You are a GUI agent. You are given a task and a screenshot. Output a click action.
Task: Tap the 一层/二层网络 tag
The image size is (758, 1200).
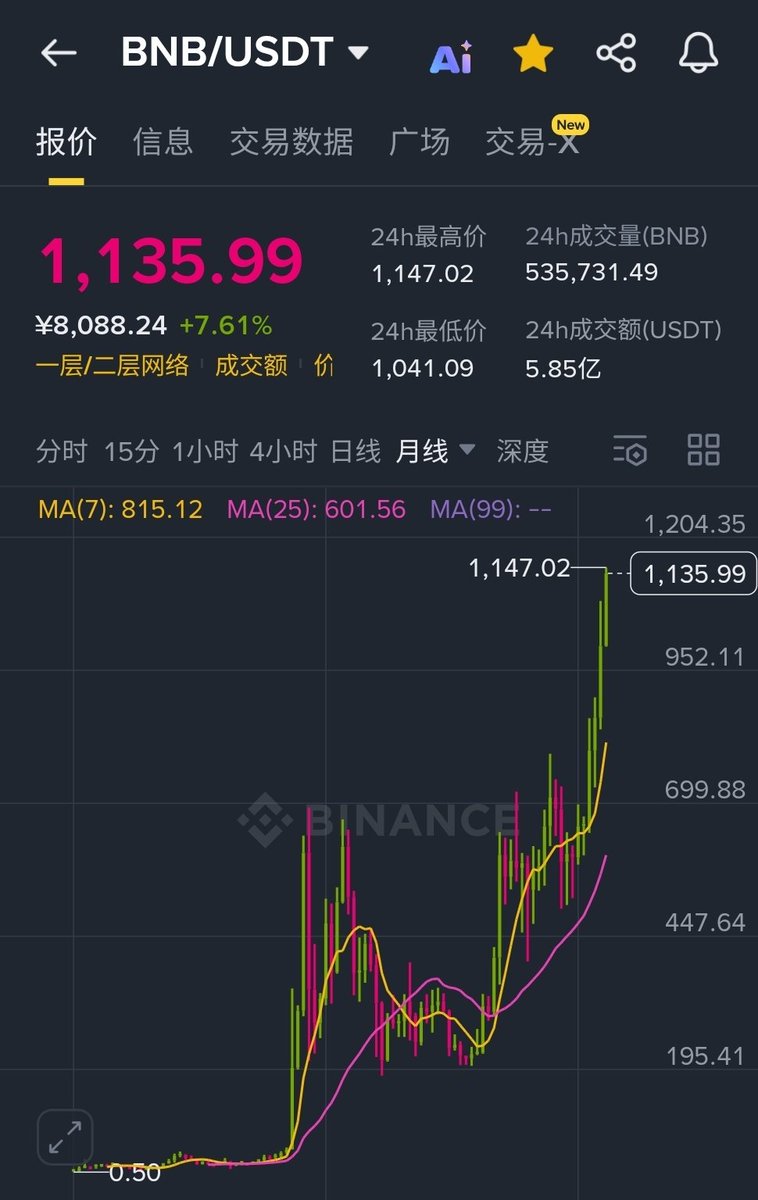(x=112, y=366)
